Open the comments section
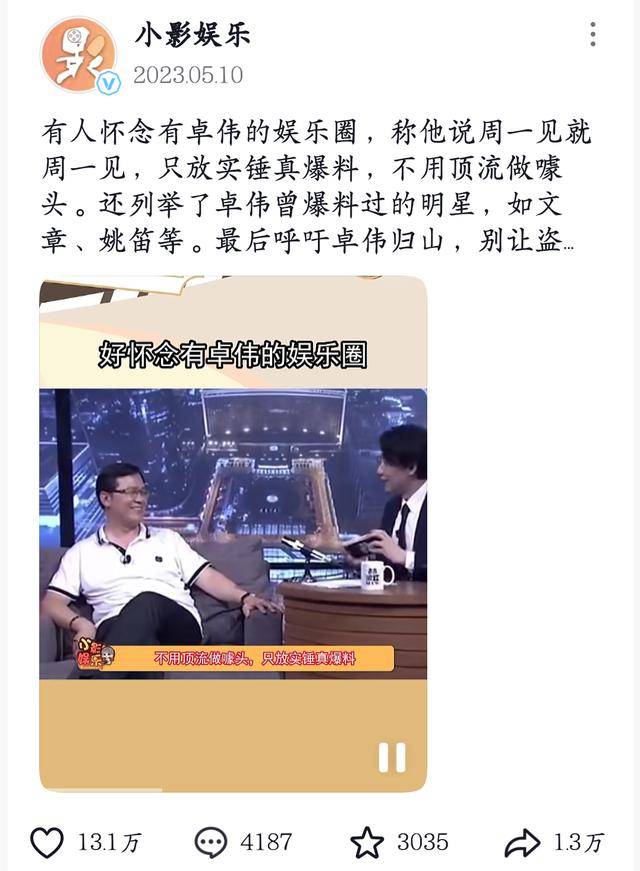The height and width of the screenshot is (871, 640). coord(210,842)
